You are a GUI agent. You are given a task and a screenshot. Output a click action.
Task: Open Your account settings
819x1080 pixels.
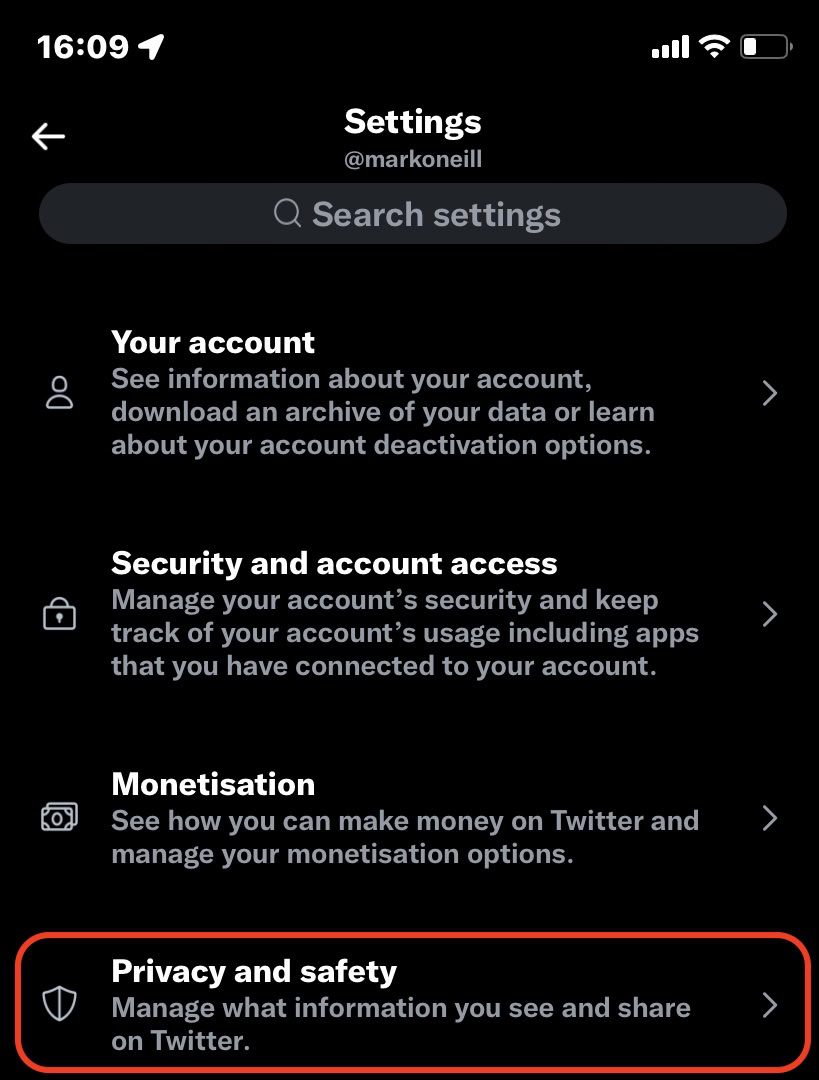point(410,393)
